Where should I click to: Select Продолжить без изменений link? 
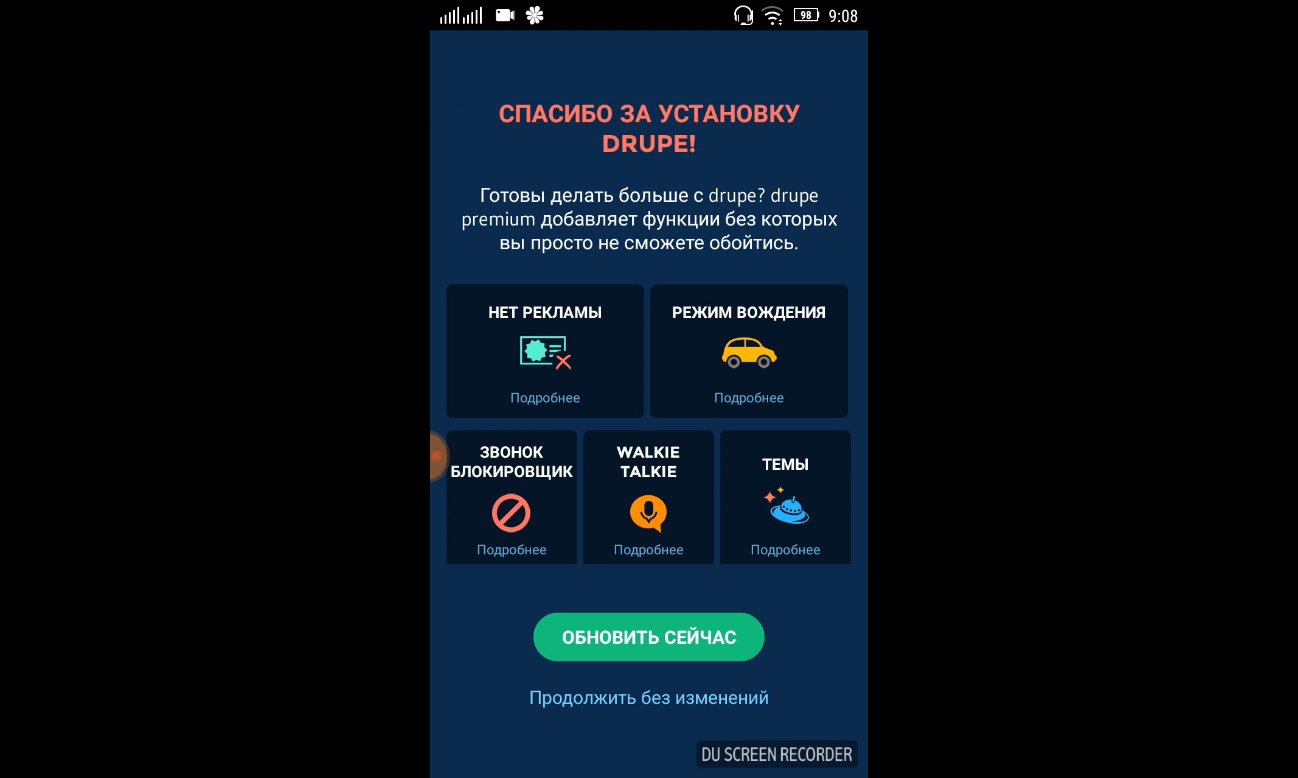[648, 698]
